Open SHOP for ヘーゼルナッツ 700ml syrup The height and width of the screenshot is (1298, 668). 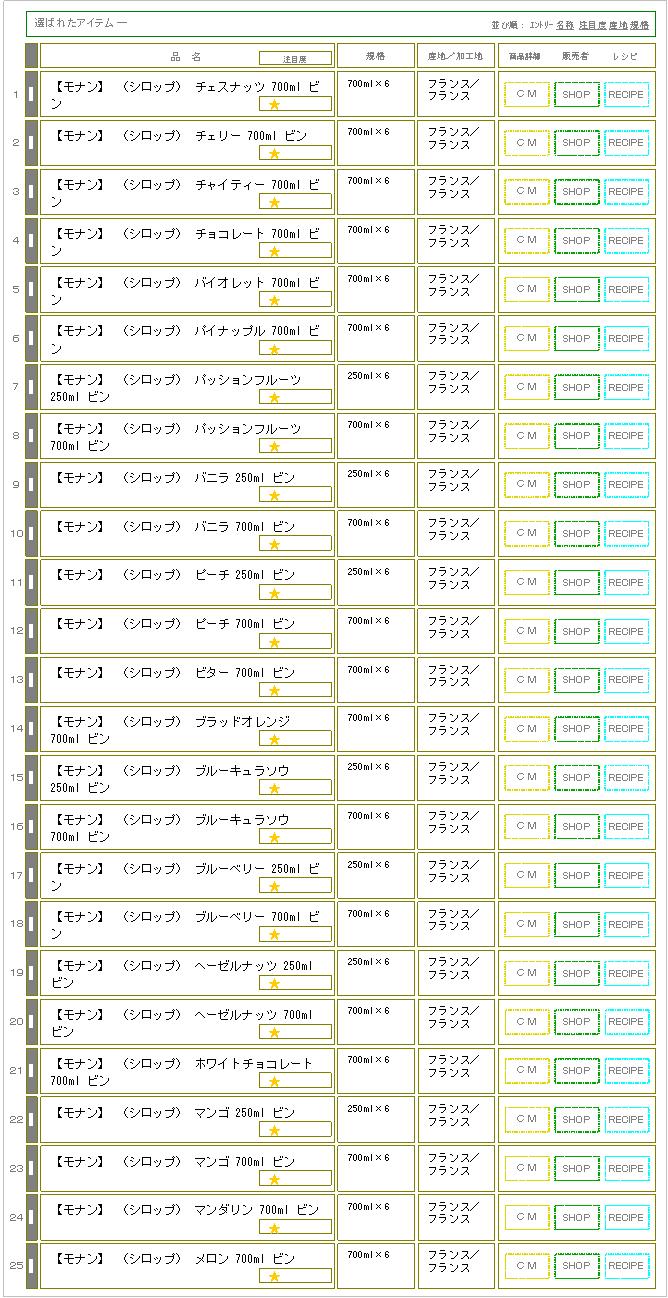pos(576,1022)
